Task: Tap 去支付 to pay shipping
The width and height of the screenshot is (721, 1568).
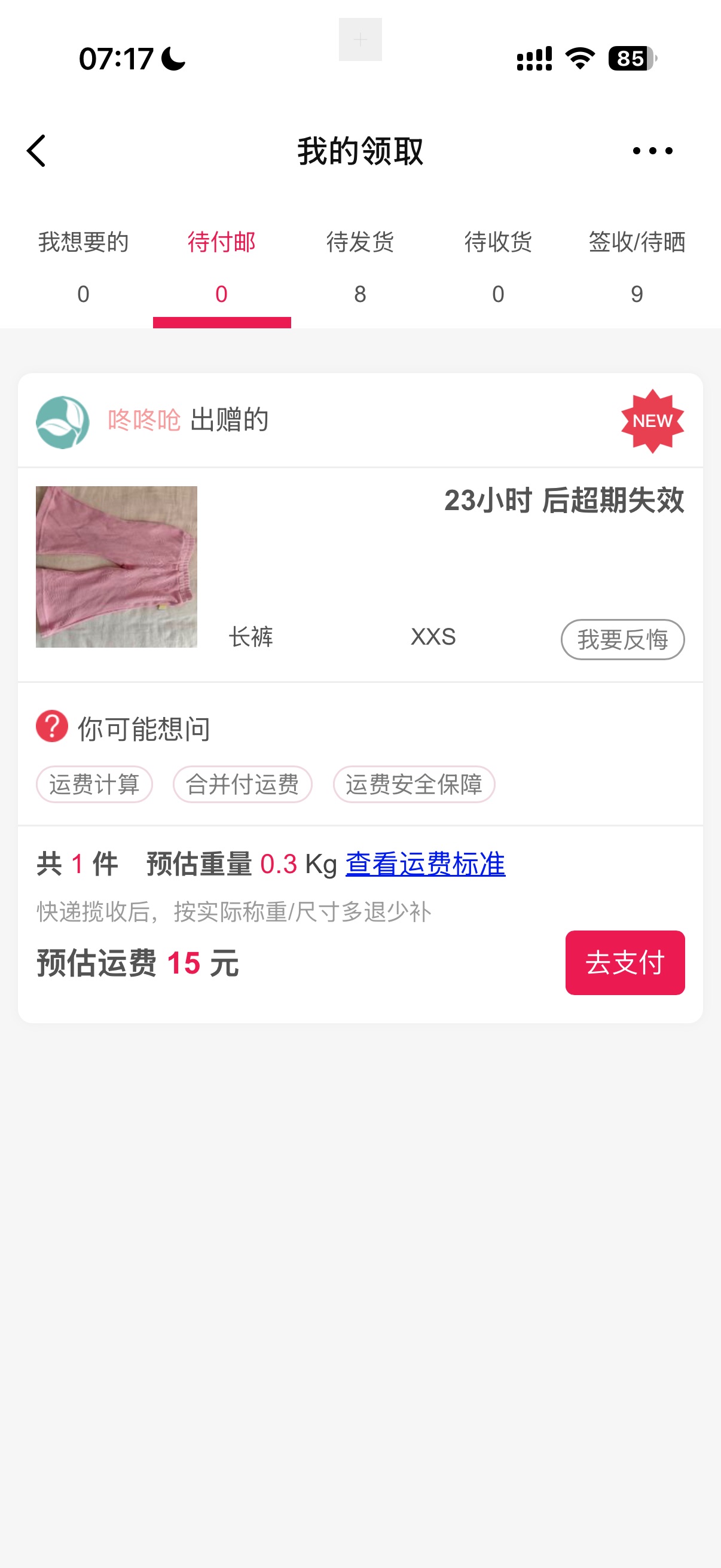Action: (625, 963)
